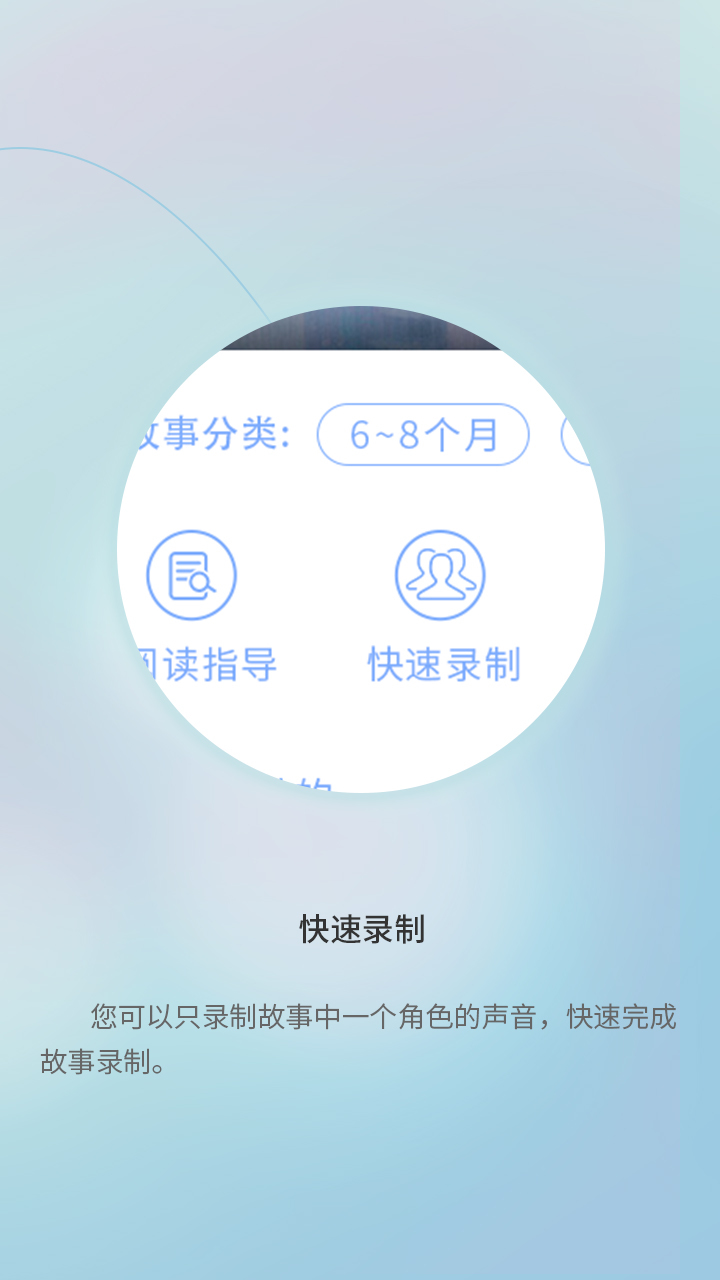The height and width of the screenshot is (1280, 720).
Task: Click the document-with-magnifier icon above 阅读指导
Action: coord(193,575)
